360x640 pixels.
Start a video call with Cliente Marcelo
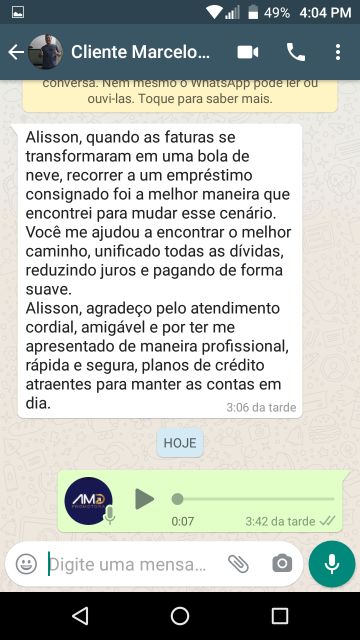[x=248, y=52]
